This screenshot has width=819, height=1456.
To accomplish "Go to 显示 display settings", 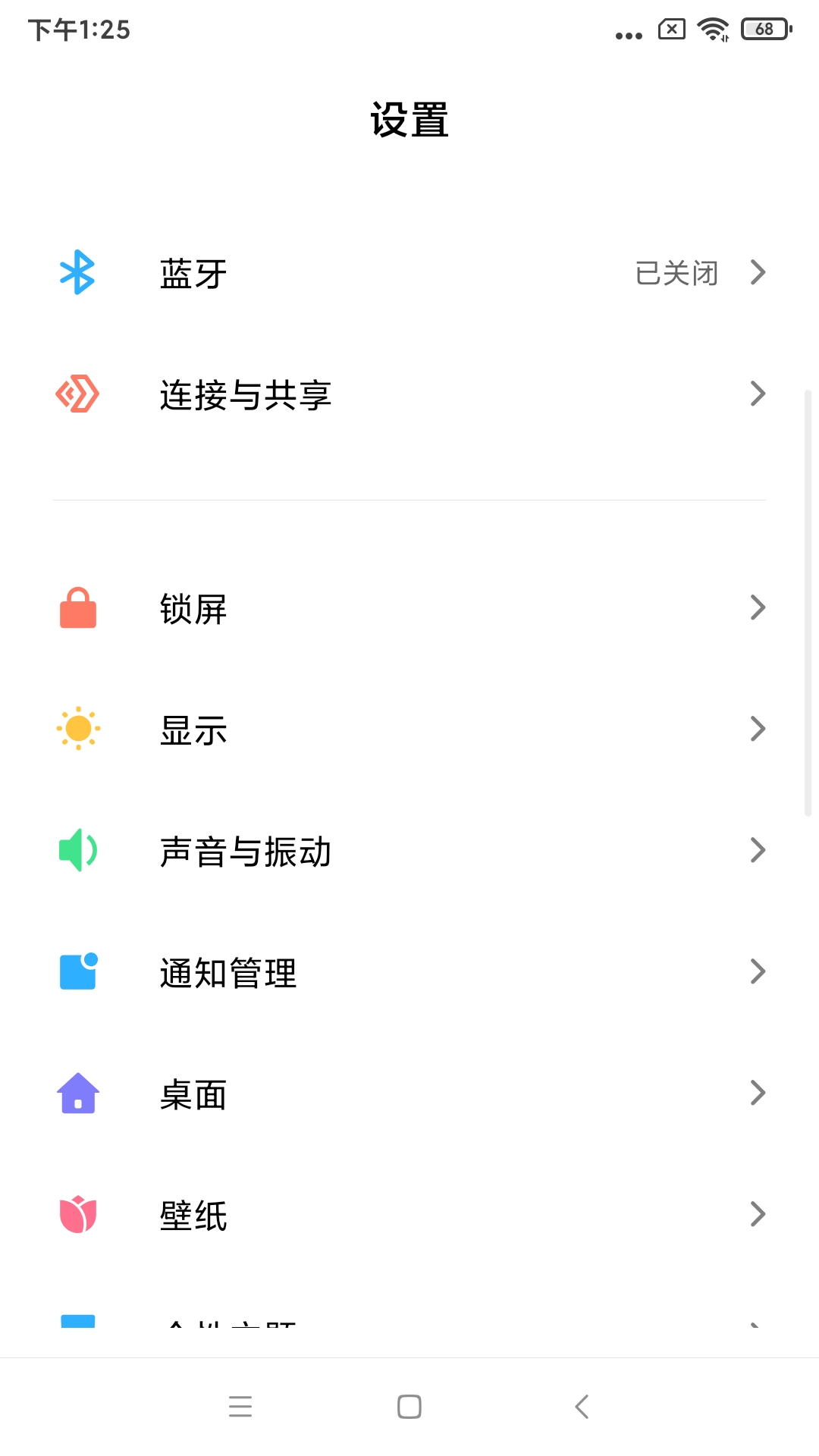I will tap(409, 730).
